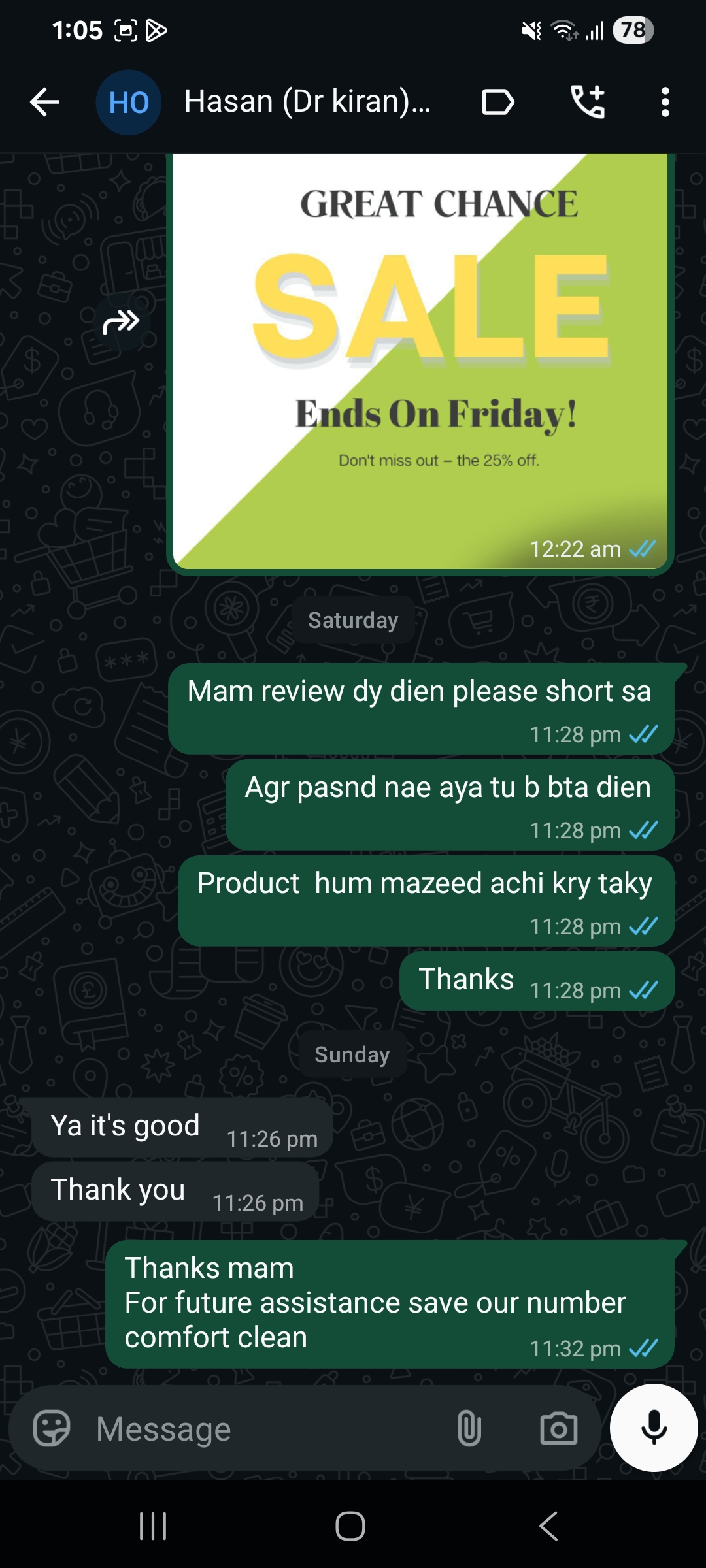Viewport: 706px width, 1568px height.
Task: Open the emoji and sticker picker
Action: [x=52, y=1429]
